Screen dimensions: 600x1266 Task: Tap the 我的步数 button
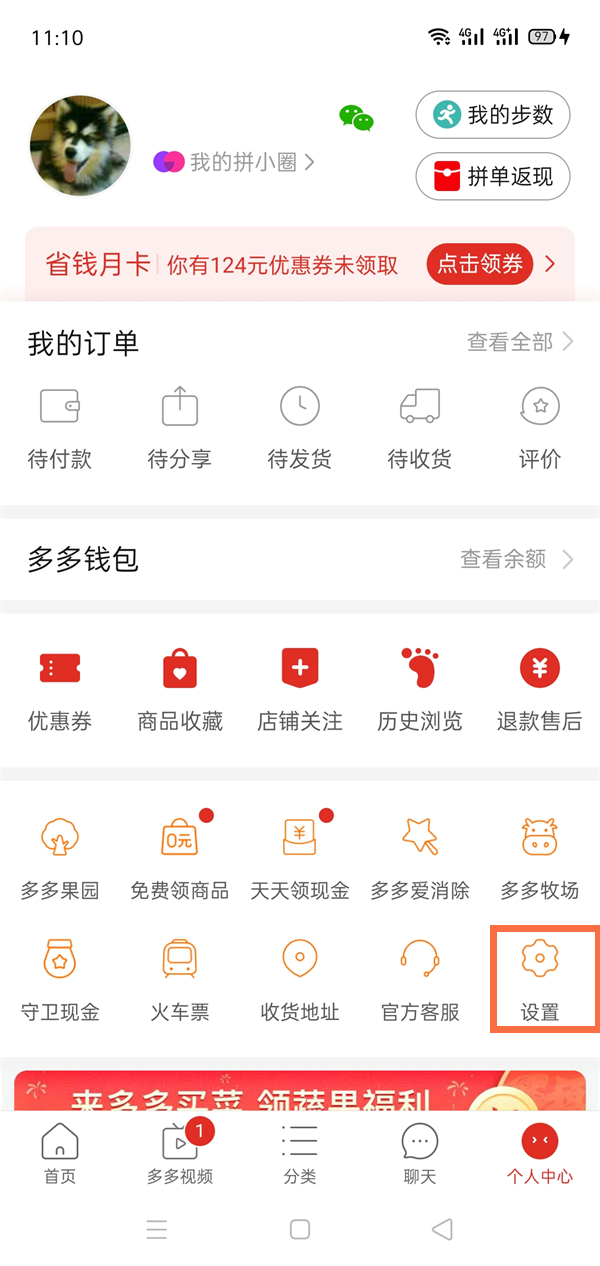pyautogui.click(x=493, y=115)
